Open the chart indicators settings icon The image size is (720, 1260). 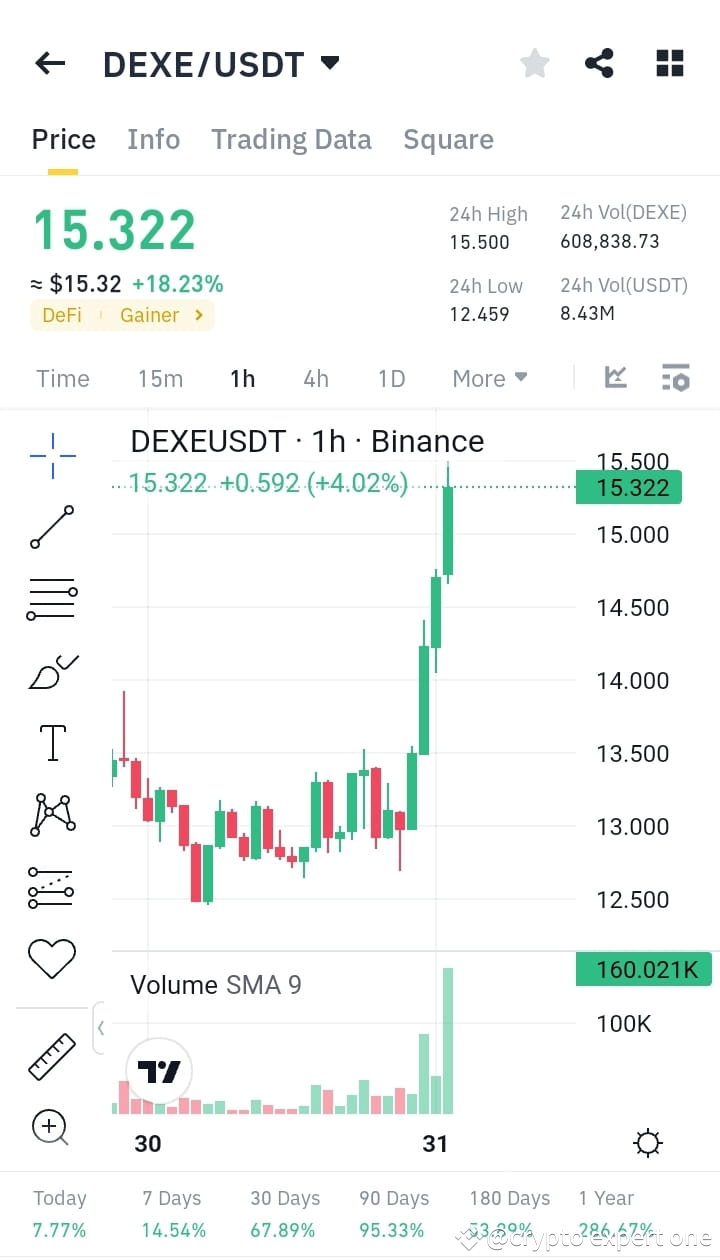point(675,377)
